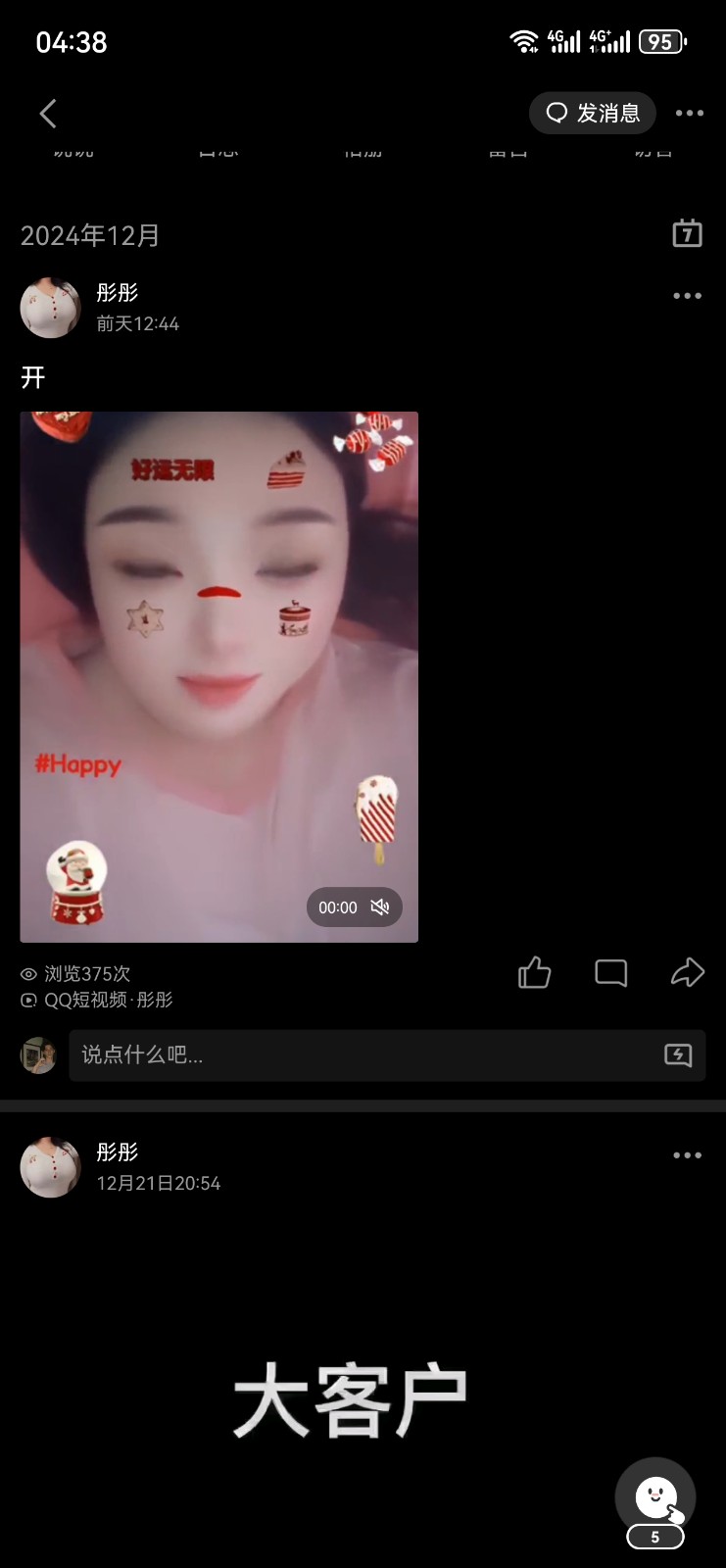Play the #Happy short video
The height and width of the screenshot is (1568, 726).
(x=218, y=676)
